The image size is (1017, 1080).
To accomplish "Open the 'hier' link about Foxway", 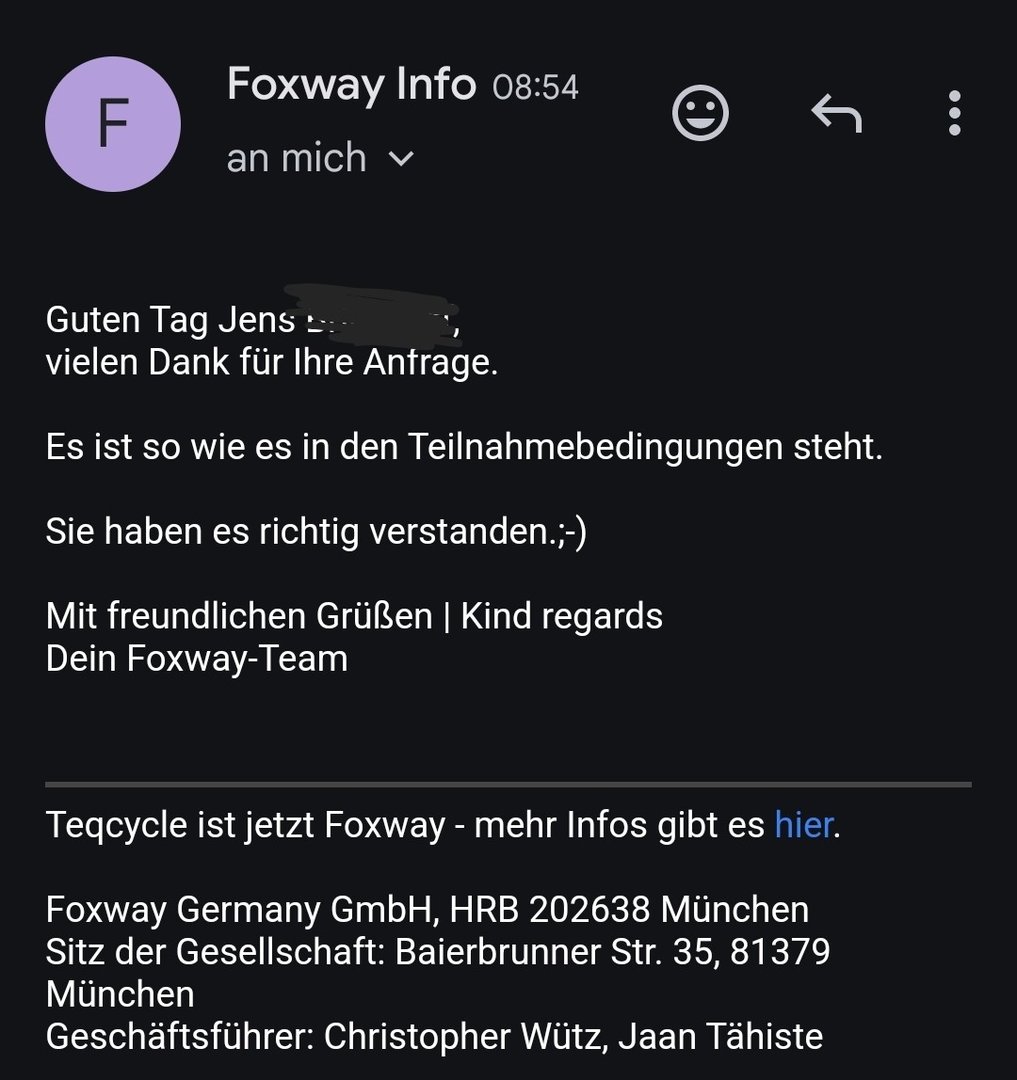I will [803, 826].
